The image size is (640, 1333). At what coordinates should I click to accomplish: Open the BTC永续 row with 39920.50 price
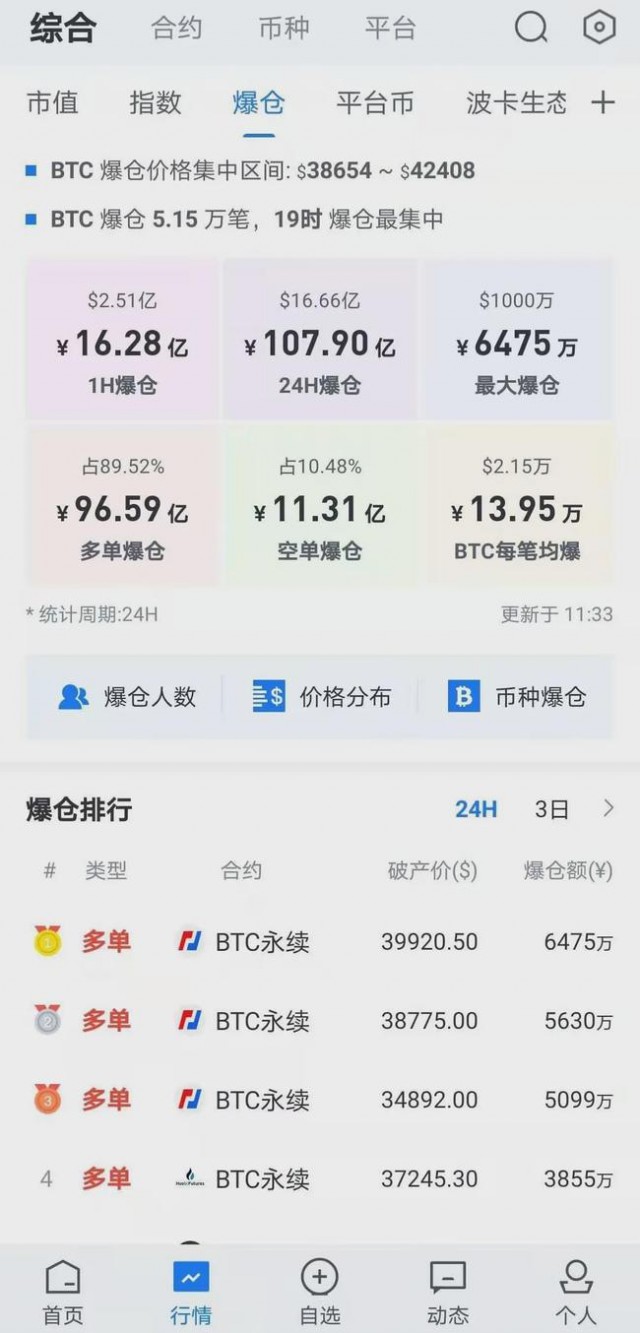pos(320,941)
